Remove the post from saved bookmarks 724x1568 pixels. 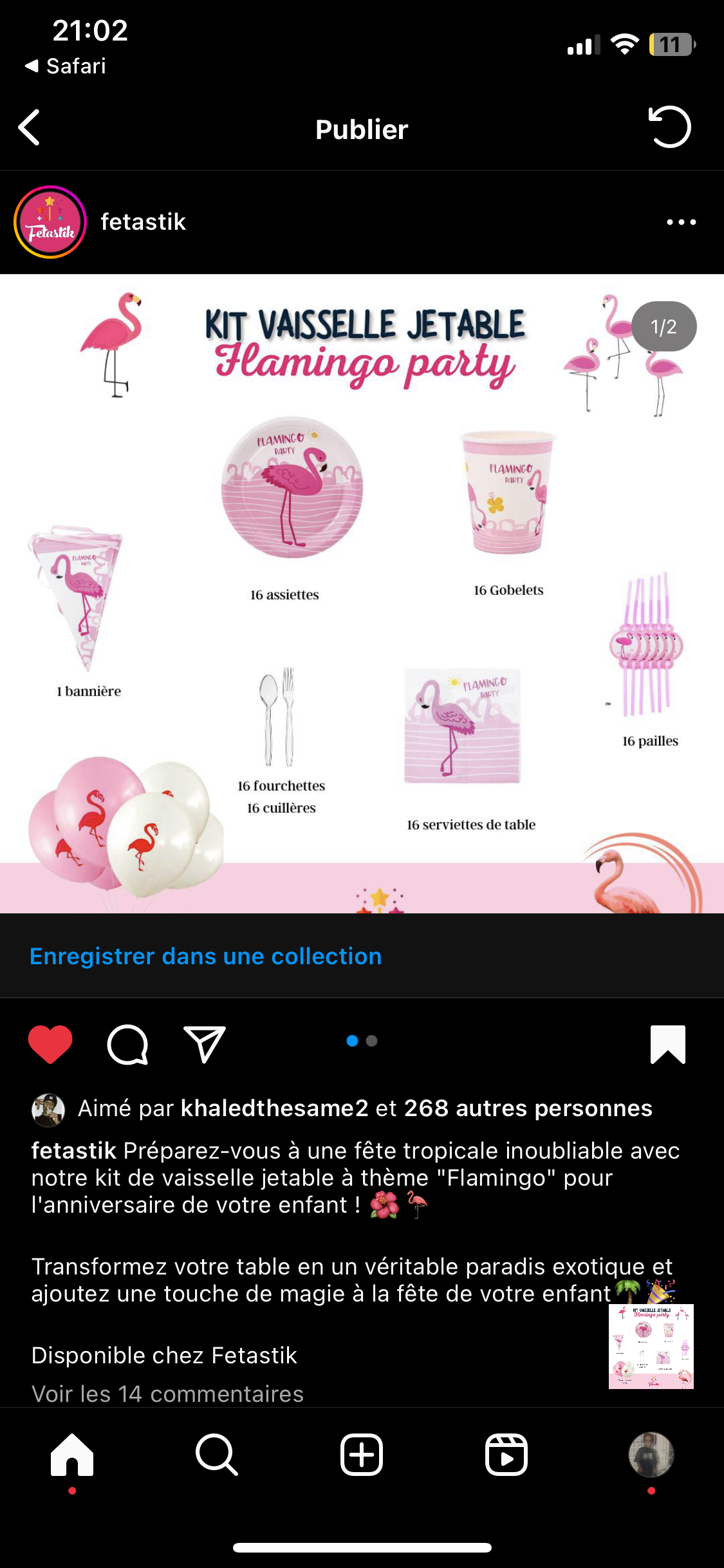coord(667,1043)
